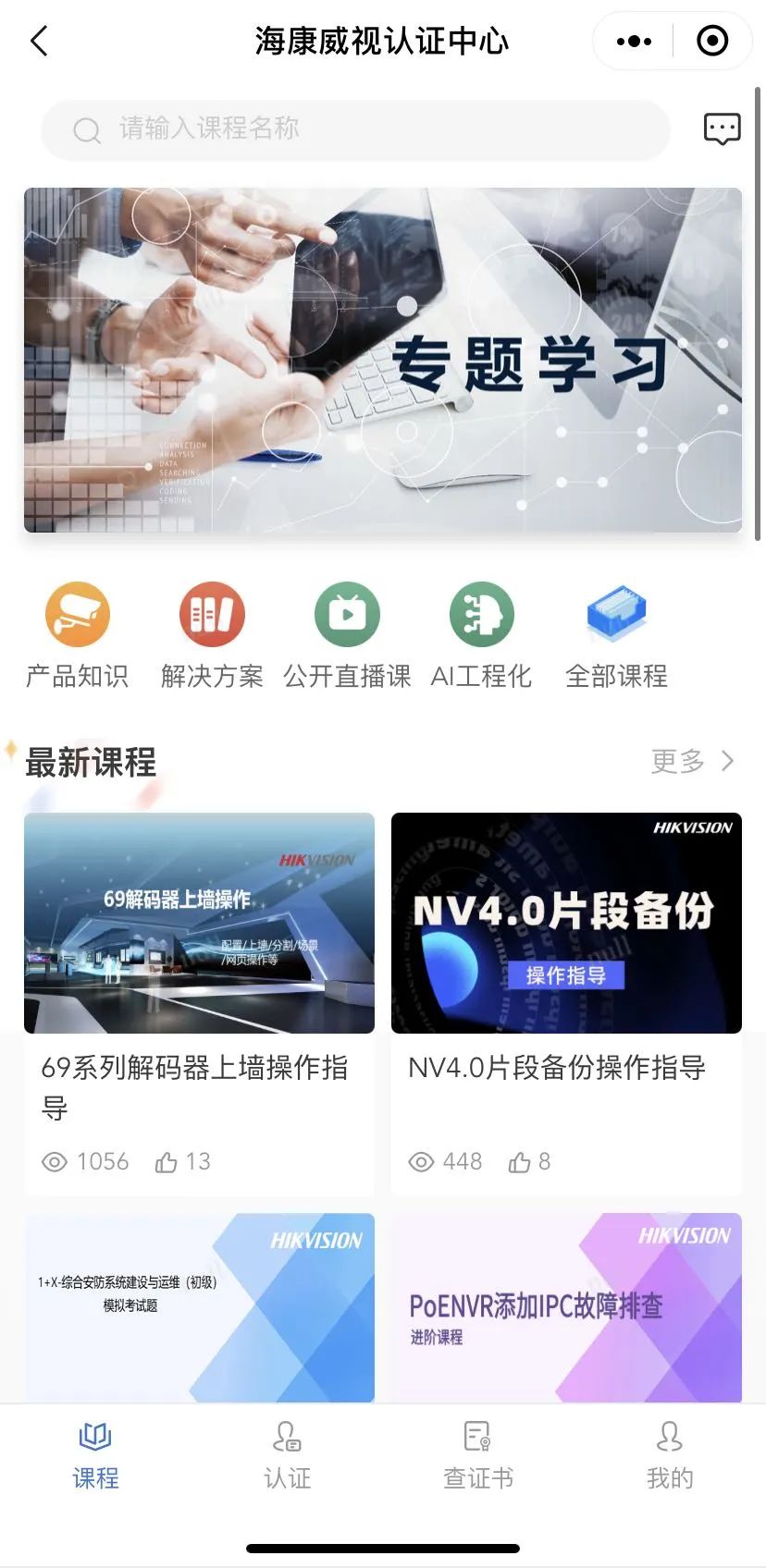The image size is (766, 1568).
Task: Open the PoENVR添加IPC故障排查 course
Action: coord(566,1306)
